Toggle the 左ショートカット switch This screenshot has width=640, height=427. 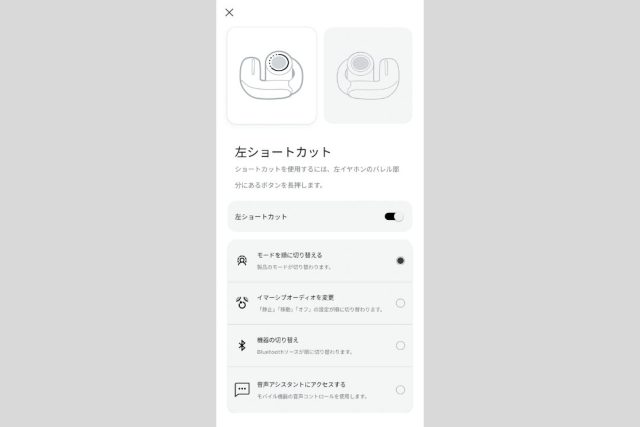(394, 216)
